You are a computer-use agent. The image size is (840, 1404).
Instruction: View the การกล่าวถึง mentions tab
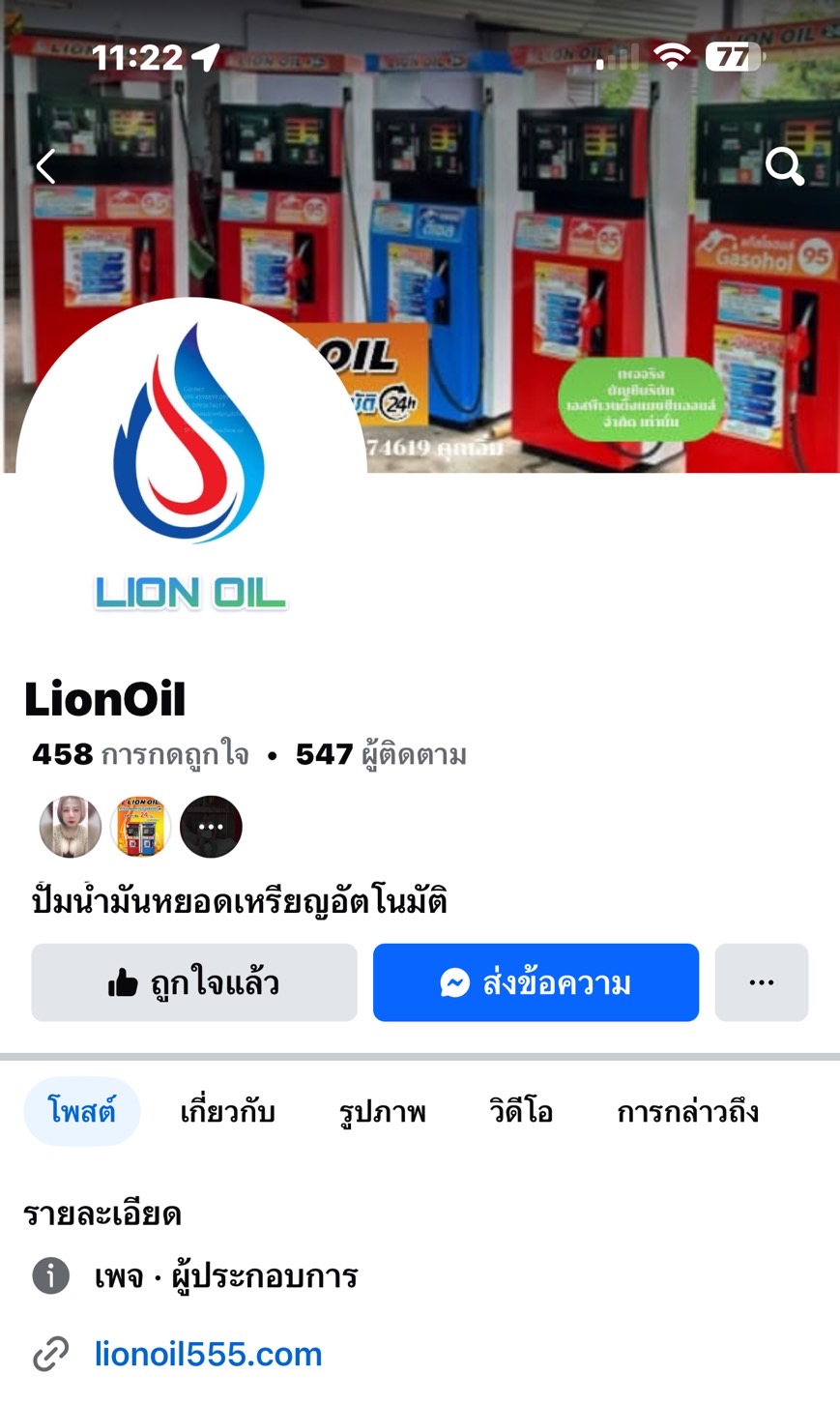(687, 1111)
